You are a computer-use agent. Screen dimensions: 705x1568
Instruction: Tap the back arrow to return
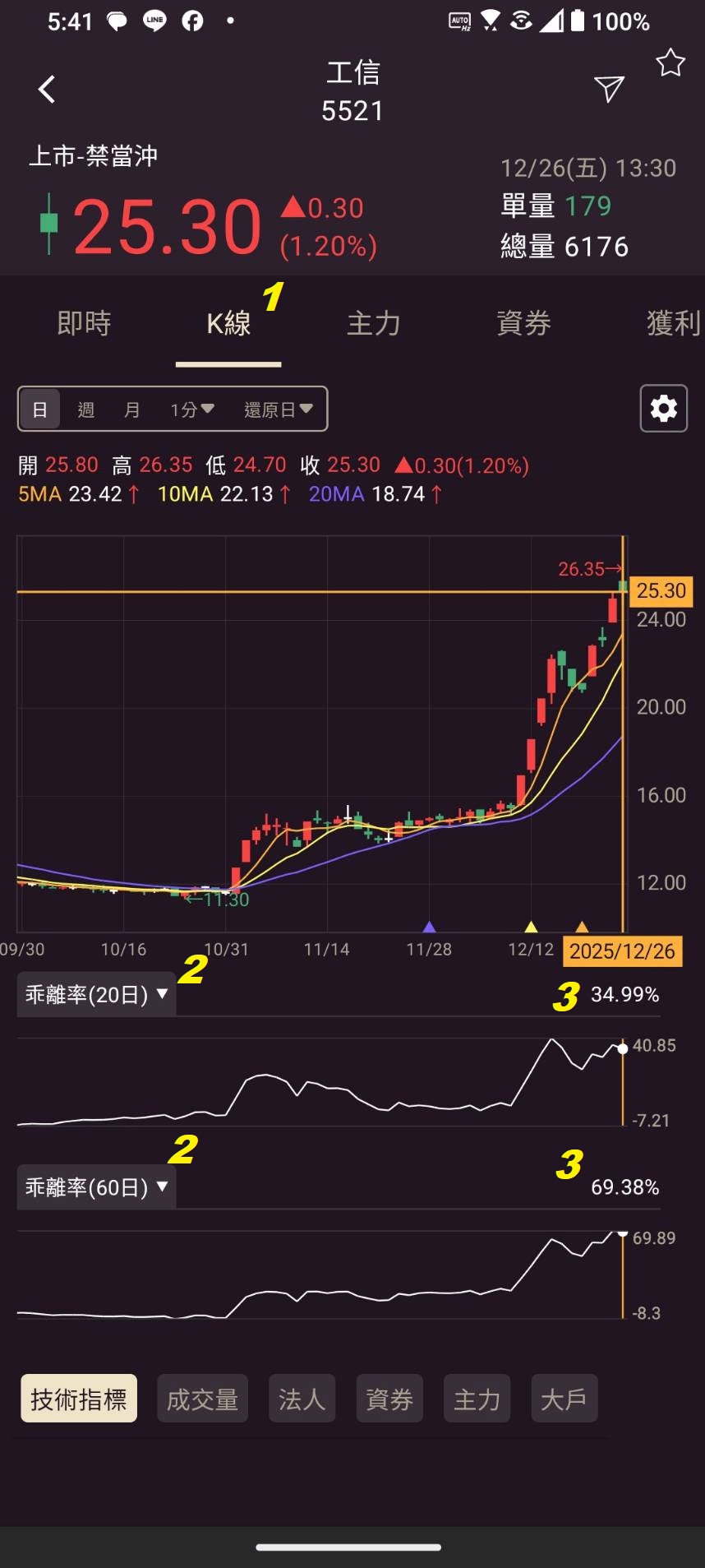point(47,89)
